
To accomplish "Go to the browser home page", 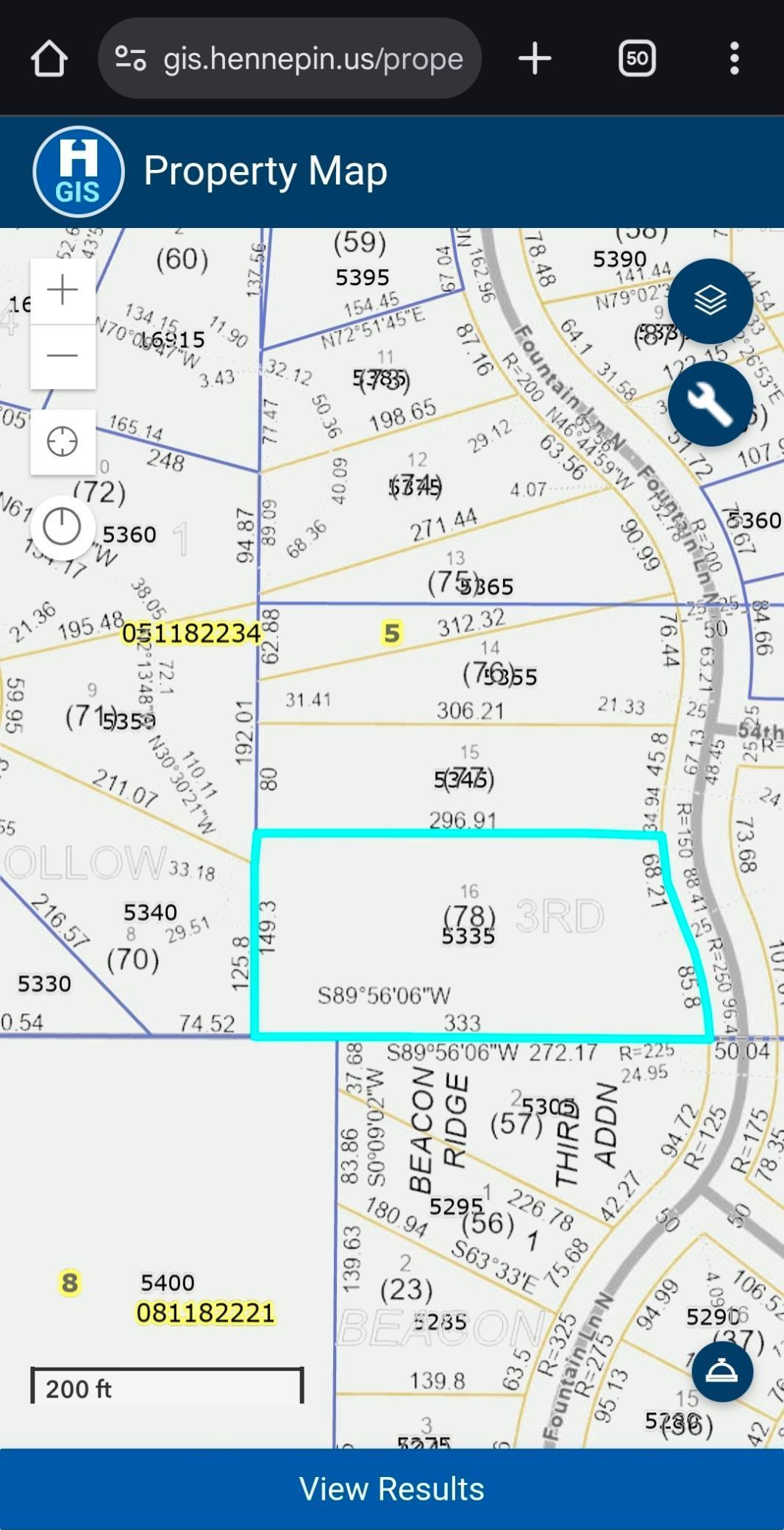I will (x=49, y=58).
